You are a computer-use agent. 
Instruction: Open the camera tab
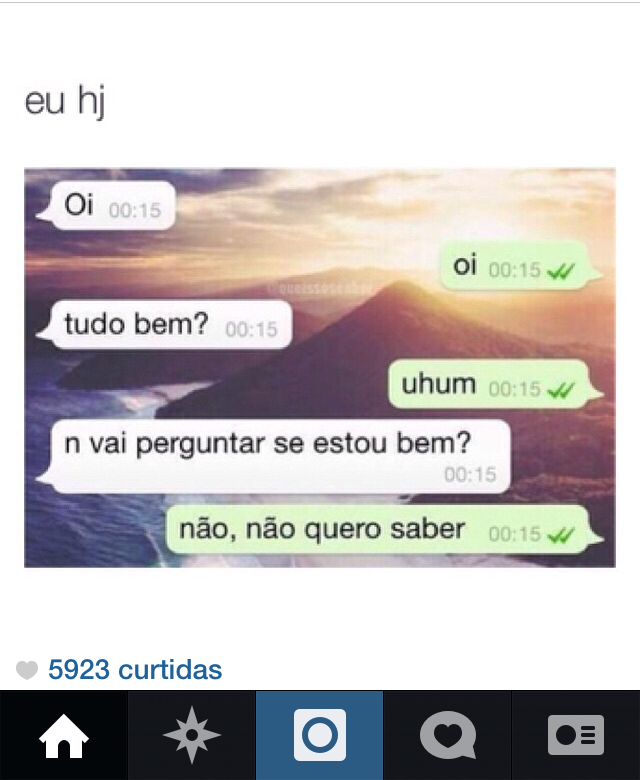pyautogui.click(x=319, y=737)
